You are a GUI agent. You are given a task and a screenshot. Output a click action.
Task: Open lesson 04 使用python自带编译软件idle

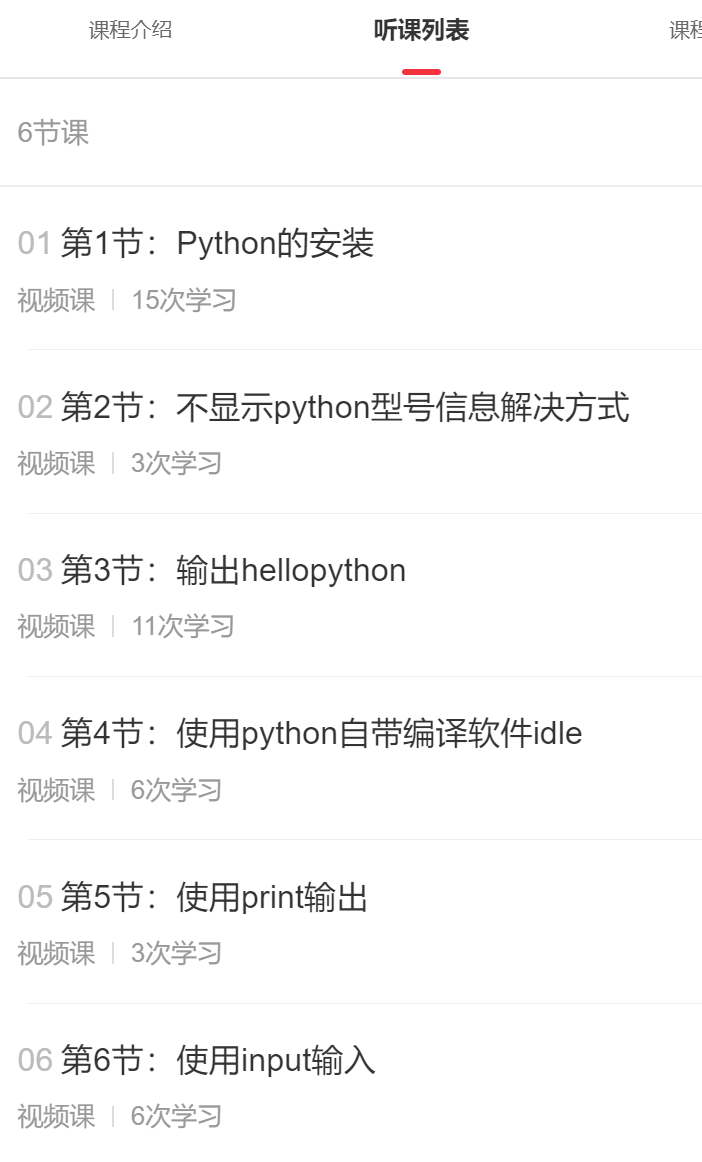321,734
